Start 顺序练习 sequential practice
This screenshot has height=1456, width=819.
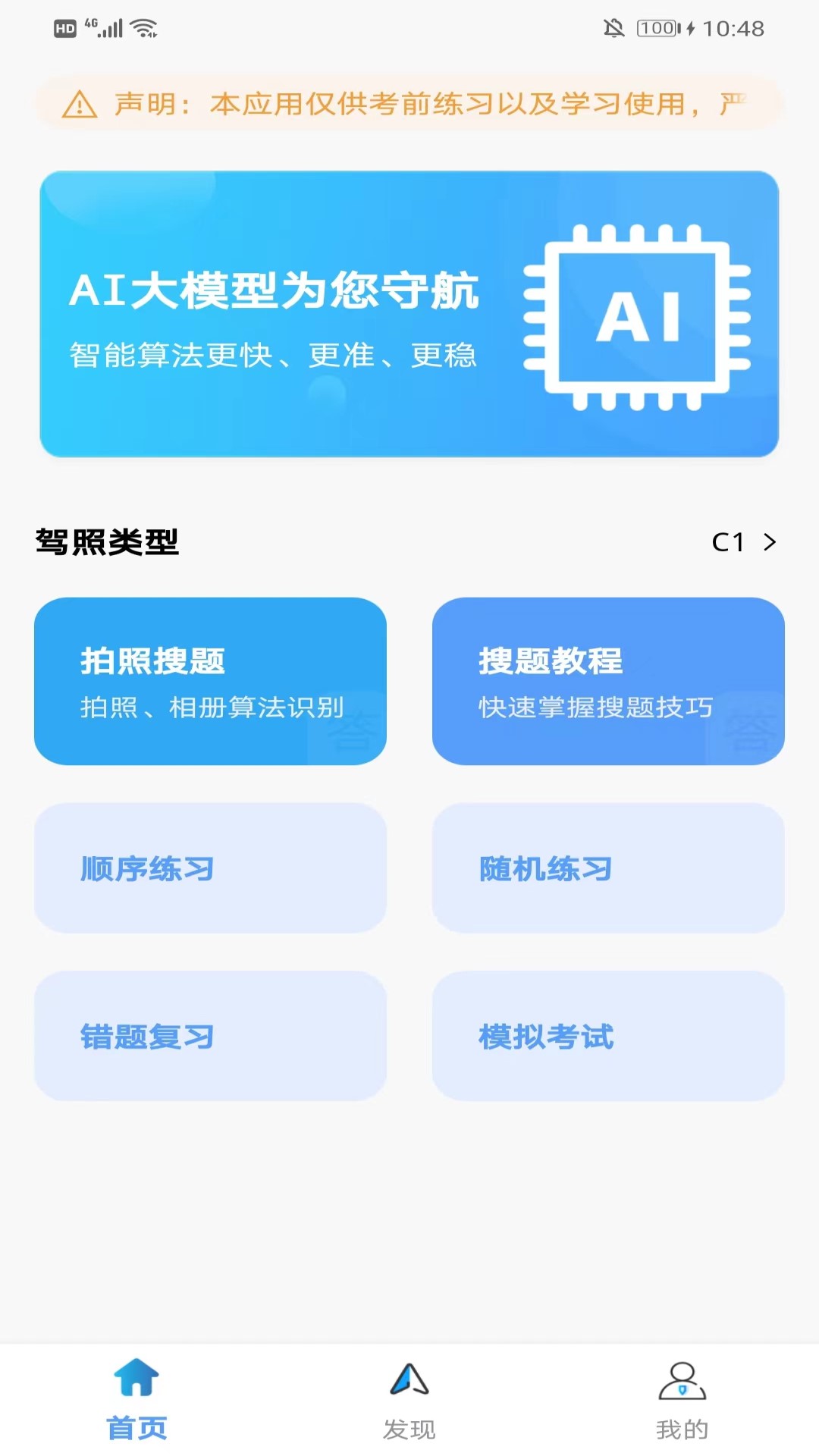click(211, 869)
